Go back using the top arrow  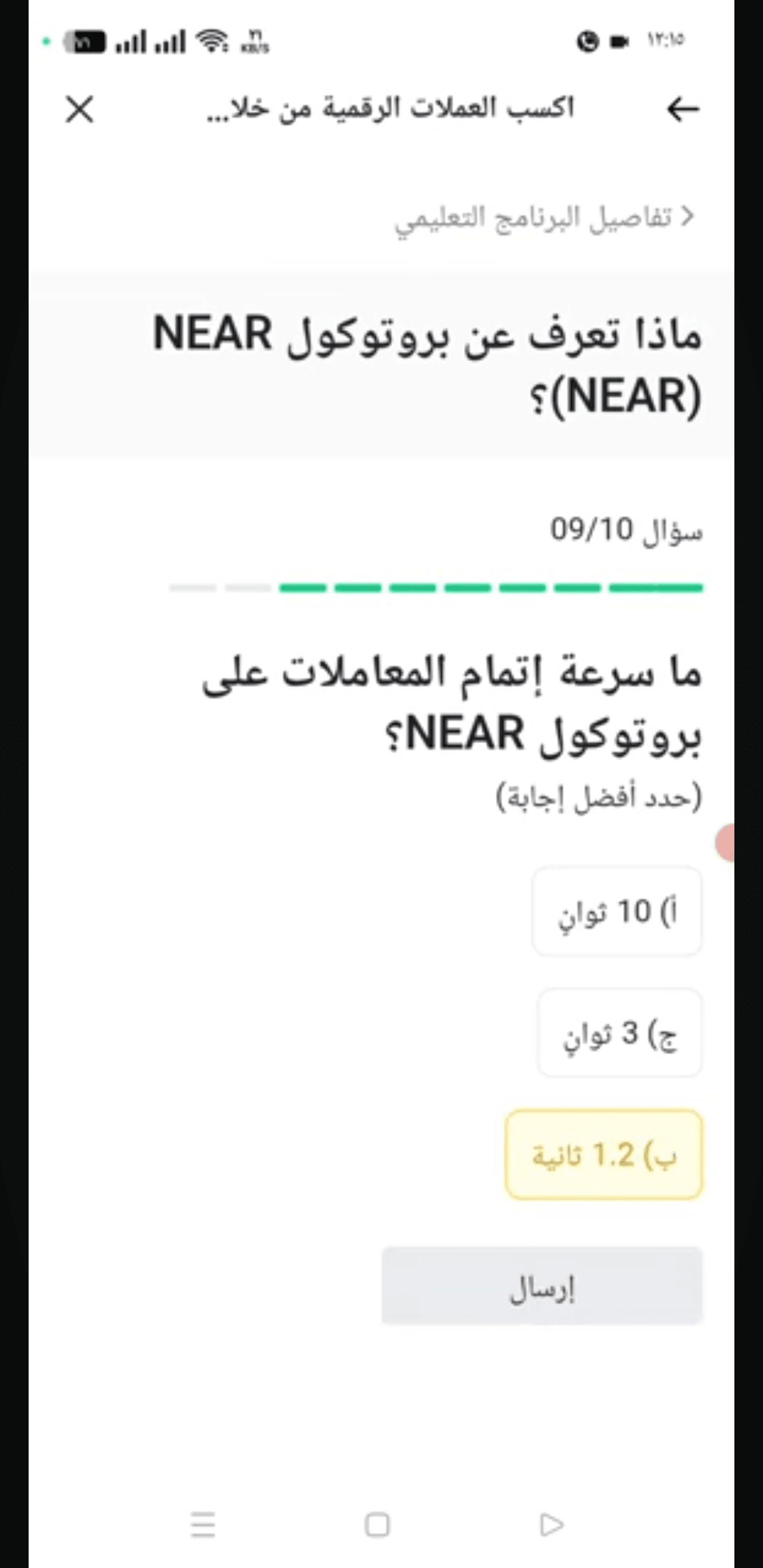[682, 110]
